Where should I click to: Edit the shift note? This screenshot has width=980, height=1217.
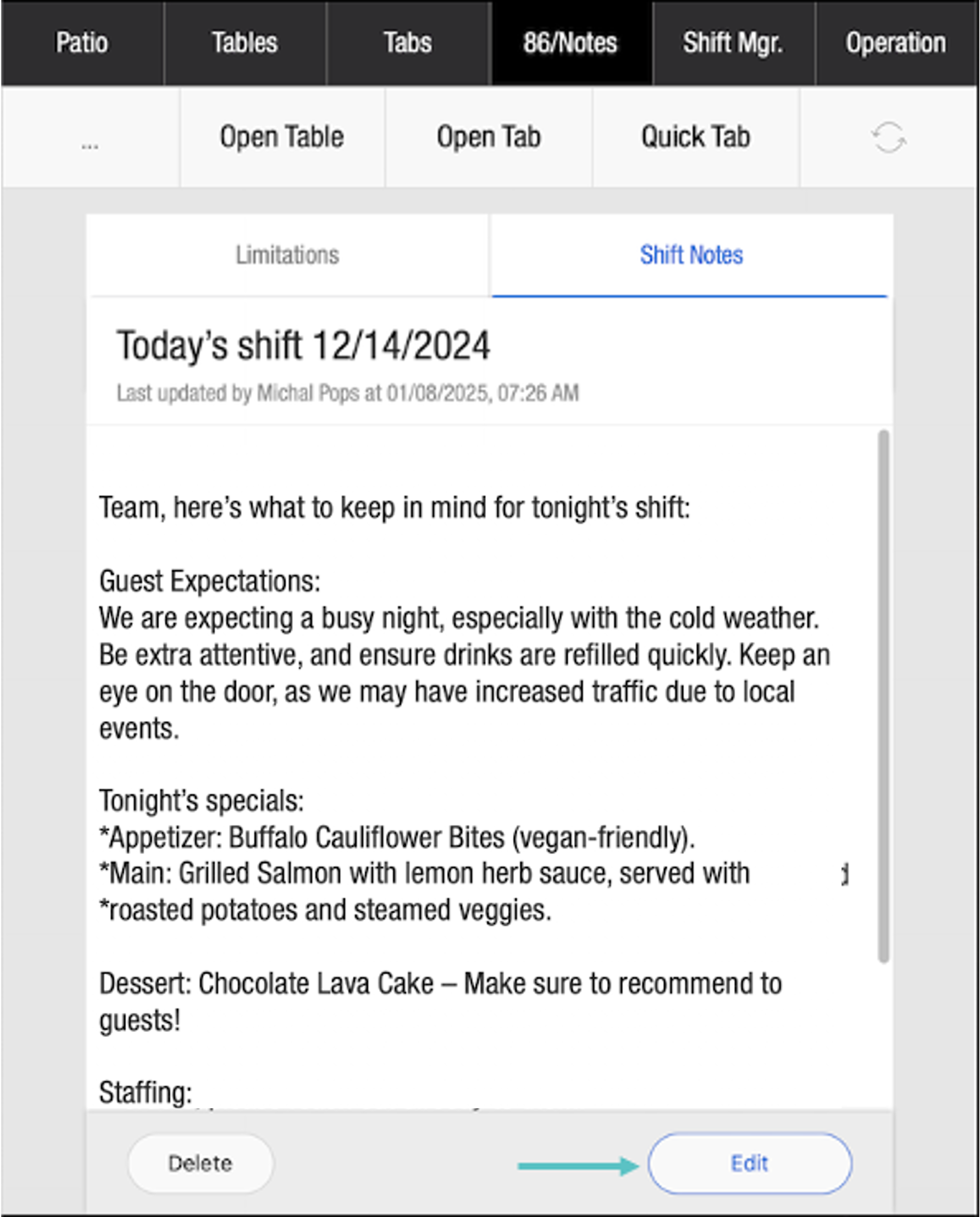tap(749, 1163)
